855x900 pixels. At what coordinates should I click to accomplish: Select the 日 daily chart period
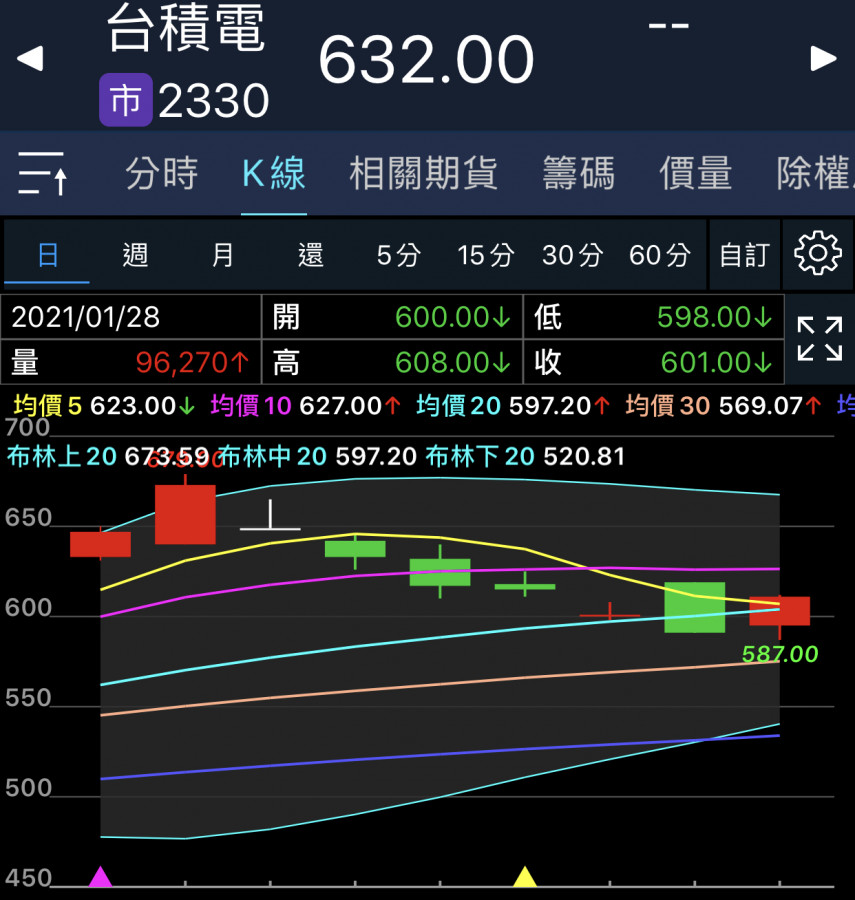click(x=48, y=255)
